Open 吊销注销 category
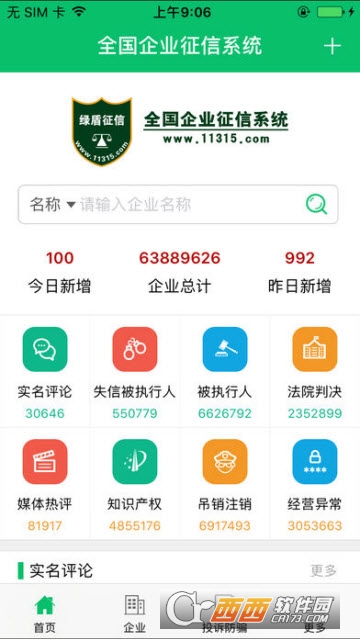The width and height of the screenshot is (360, 639). click(x=225, y=484)
